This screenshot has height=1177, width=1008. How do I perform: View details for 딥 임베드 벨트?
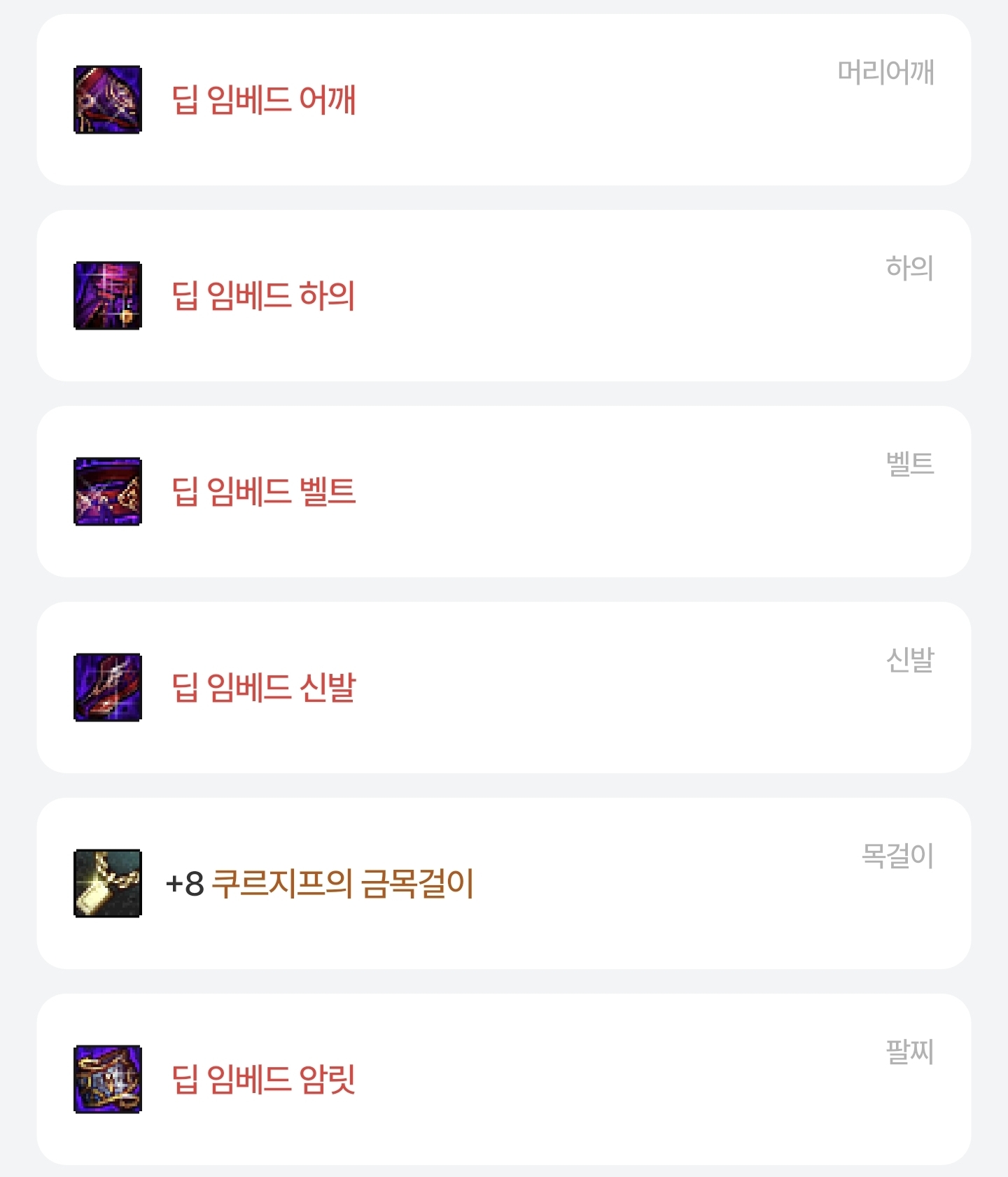tap(503, 491)
